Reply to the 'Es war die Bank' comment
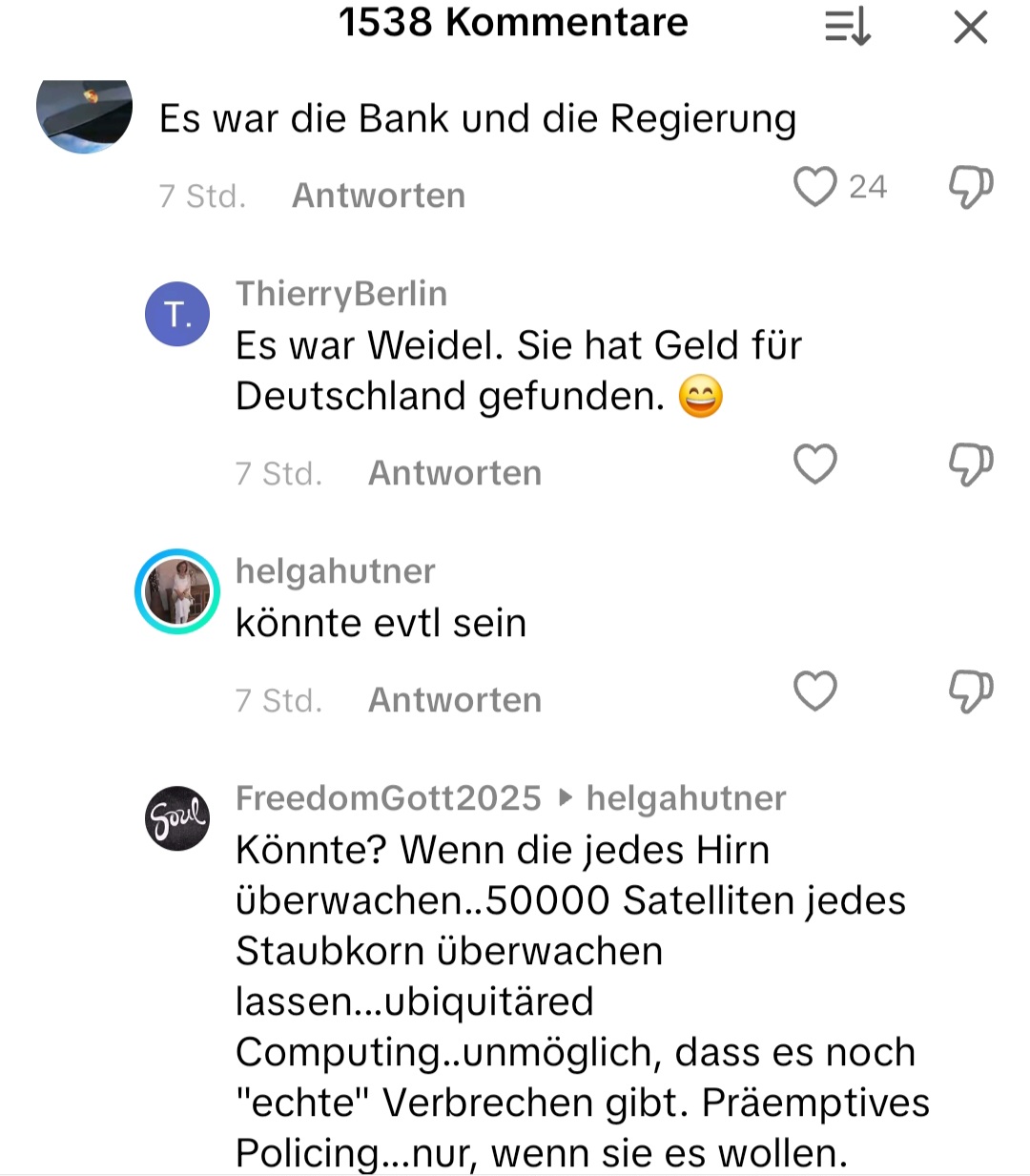1030x1176 pixels. tap(379, 196)
